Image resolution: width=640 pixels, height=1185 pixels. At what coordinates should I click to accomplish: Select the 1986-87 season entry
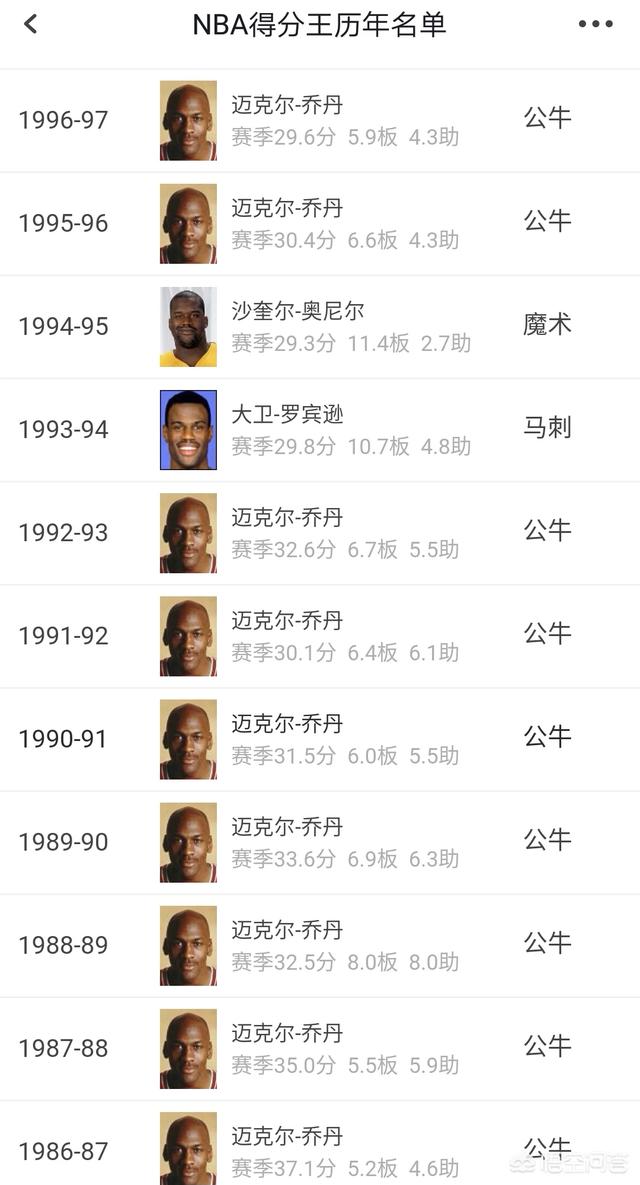(320, 1143)
